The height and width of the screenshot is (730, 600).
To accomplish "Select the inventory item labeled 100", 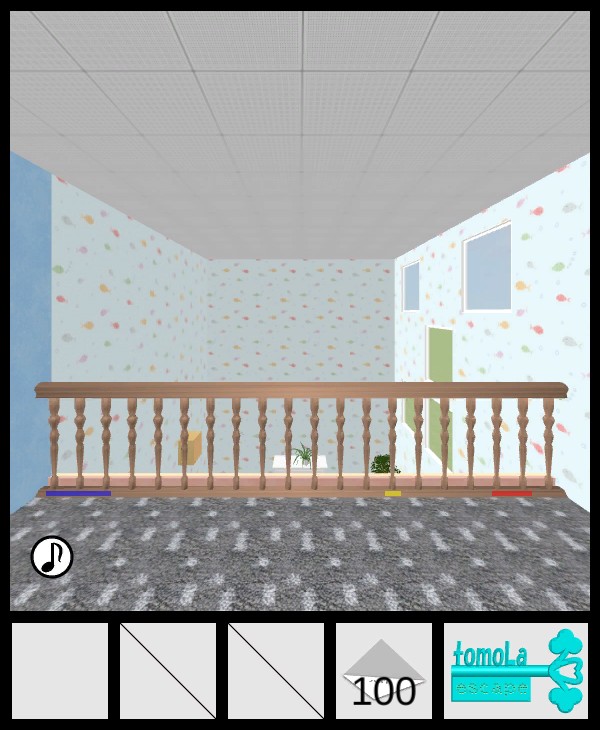I will (384, 672).
